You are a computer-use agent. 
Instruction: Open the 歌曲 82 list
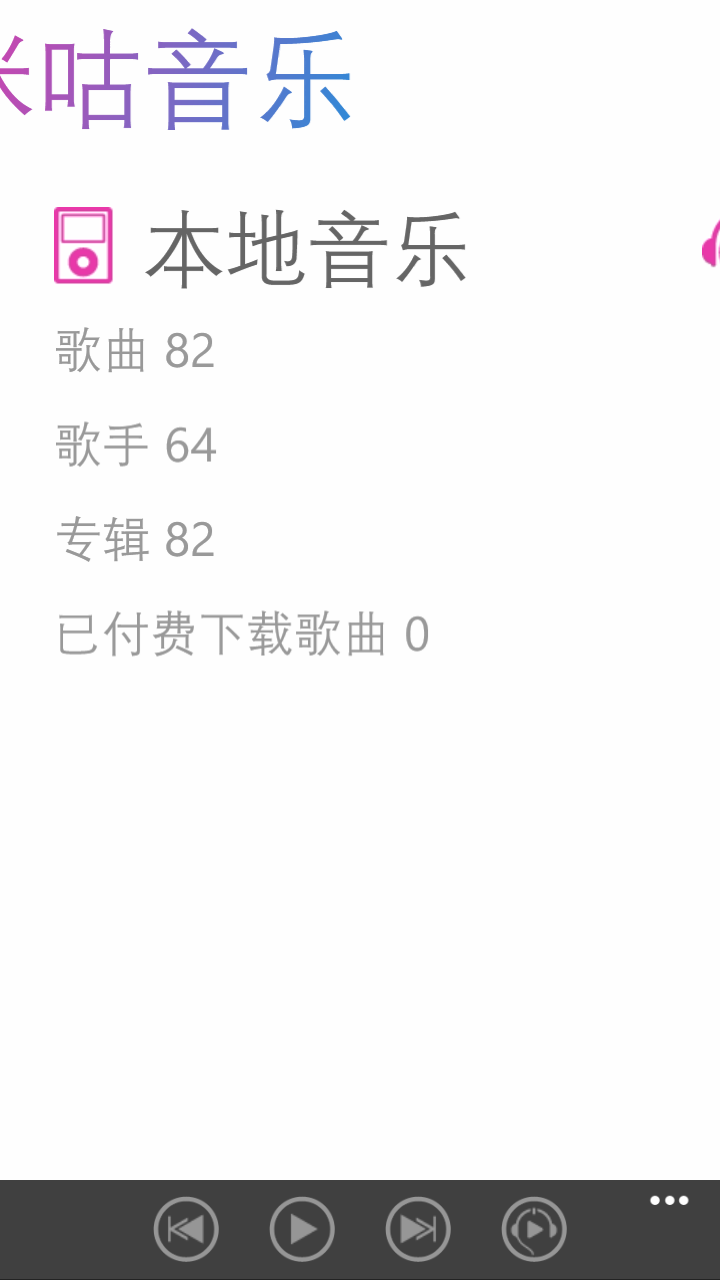pyautogui.click(x=136, y=351)
